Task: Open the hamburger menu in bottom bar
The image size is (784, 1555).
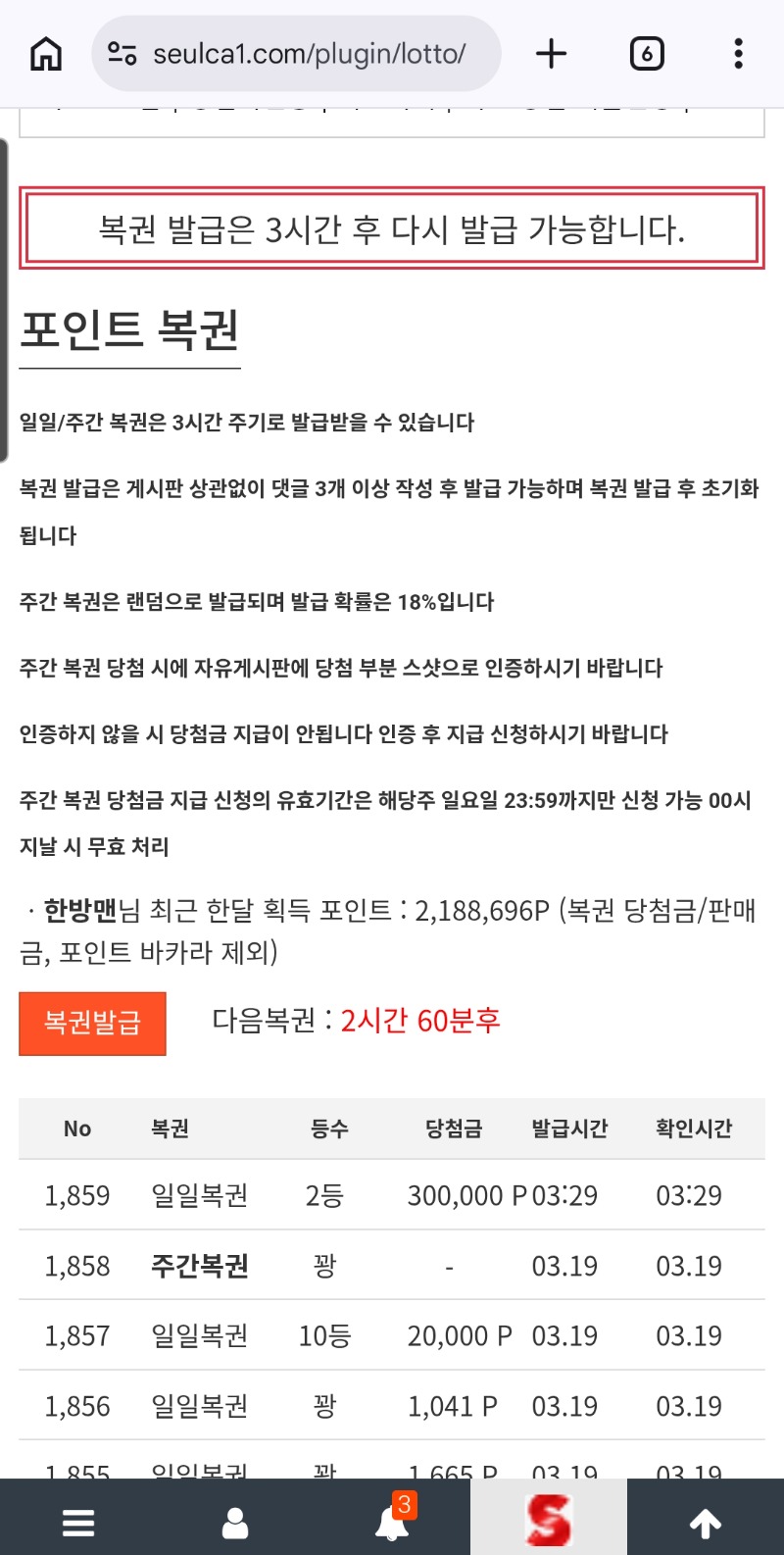Action: tap(78, 1522)
